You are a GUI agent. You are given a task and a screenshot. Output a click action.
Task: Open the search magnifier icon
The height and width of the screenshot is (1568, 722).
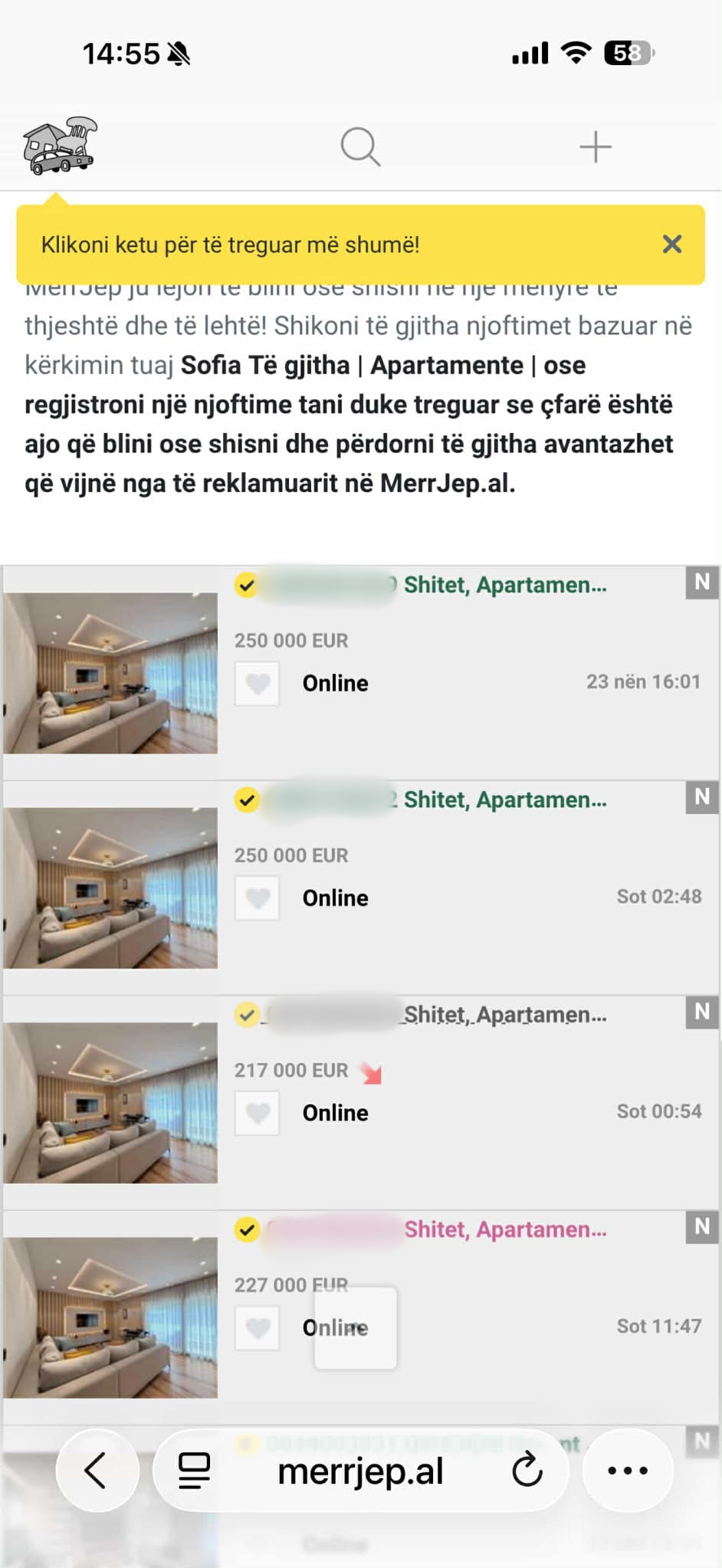(360, 146)
